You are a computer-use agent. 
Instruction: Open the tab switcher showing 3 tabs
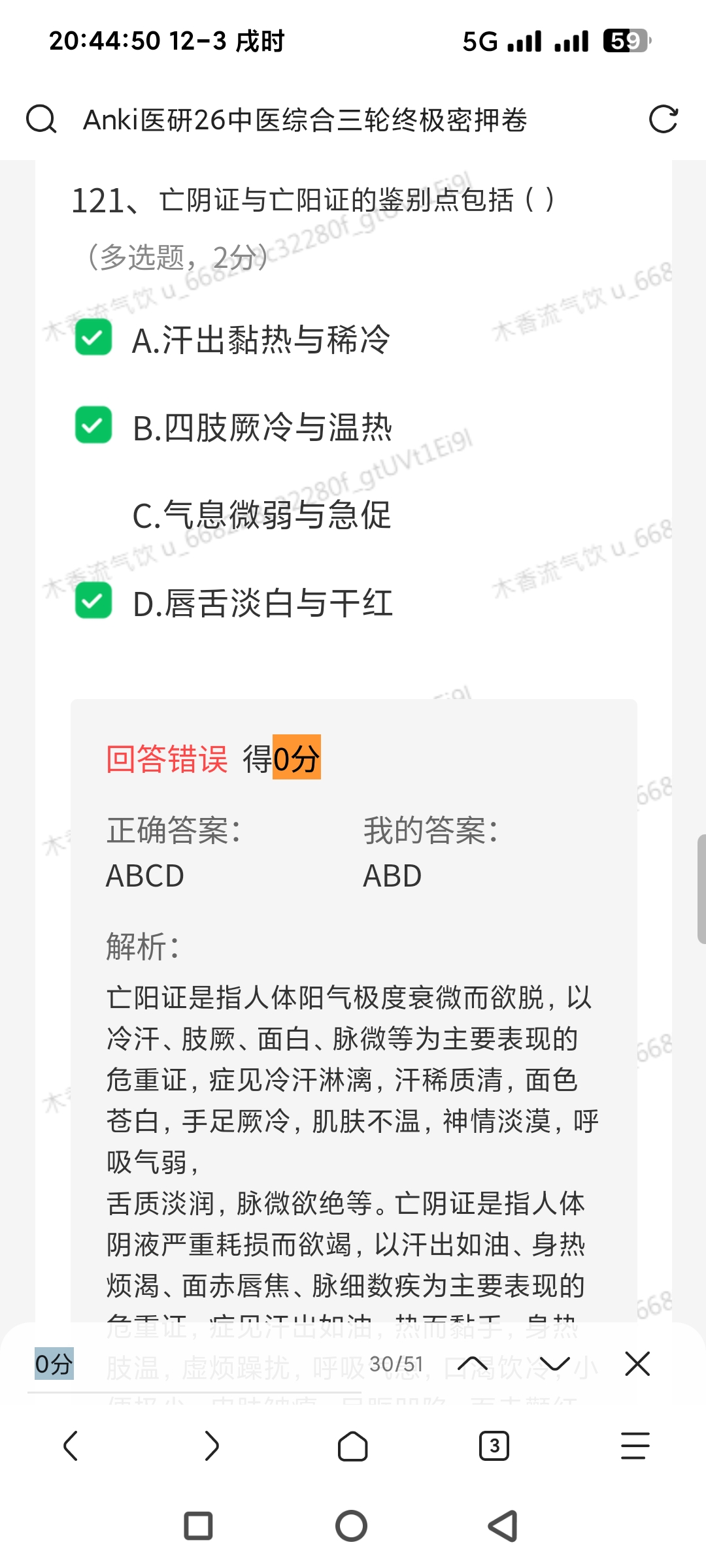tap(494, 1445)
